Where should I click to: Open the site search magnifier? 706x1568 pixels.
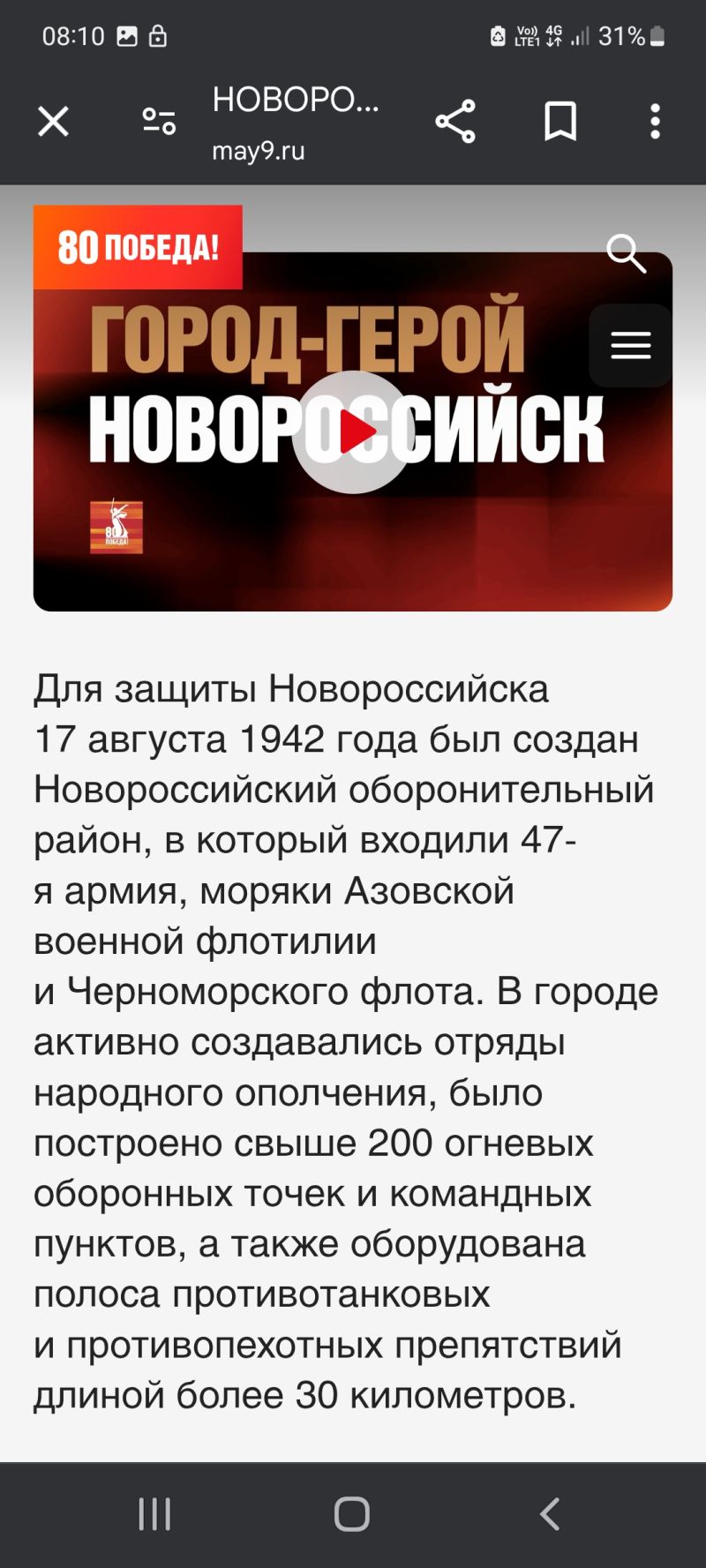(627, 254)
